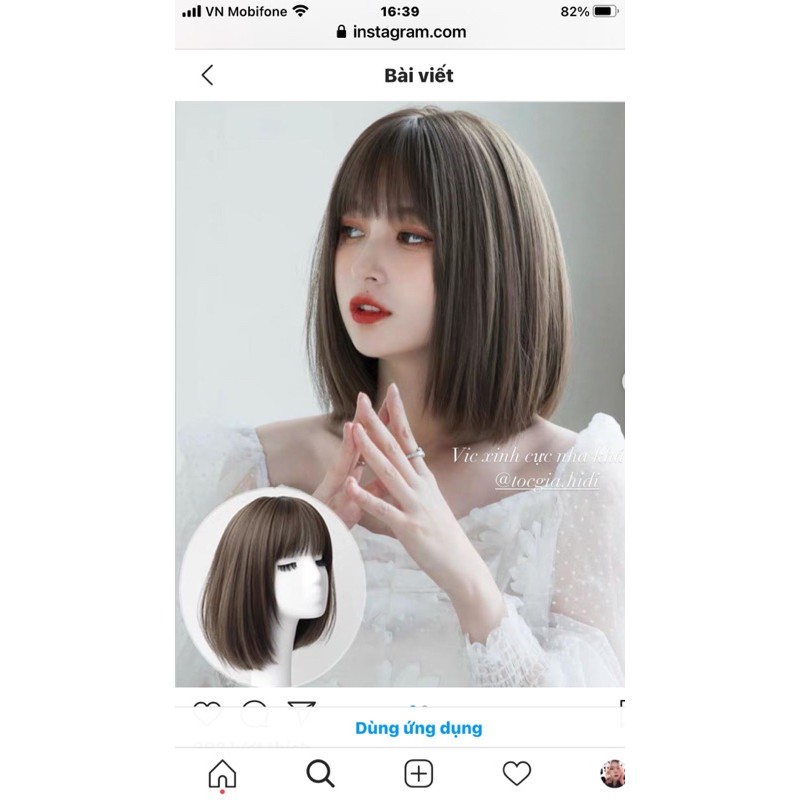Open the wig post photo
This screenshot has height=800, width=800.
tap(400, 395)
